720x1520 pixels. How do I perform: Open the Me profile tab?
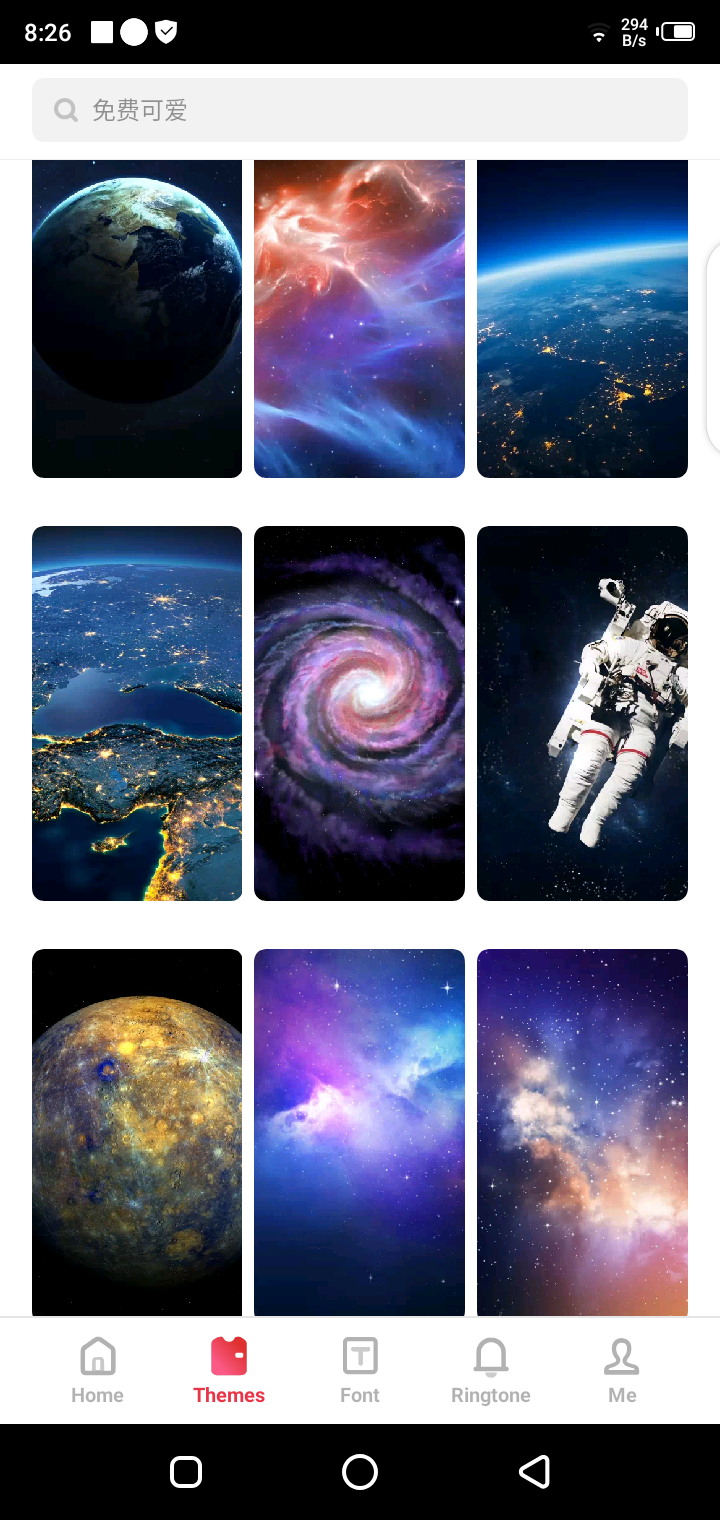(x=622, y=1371)
